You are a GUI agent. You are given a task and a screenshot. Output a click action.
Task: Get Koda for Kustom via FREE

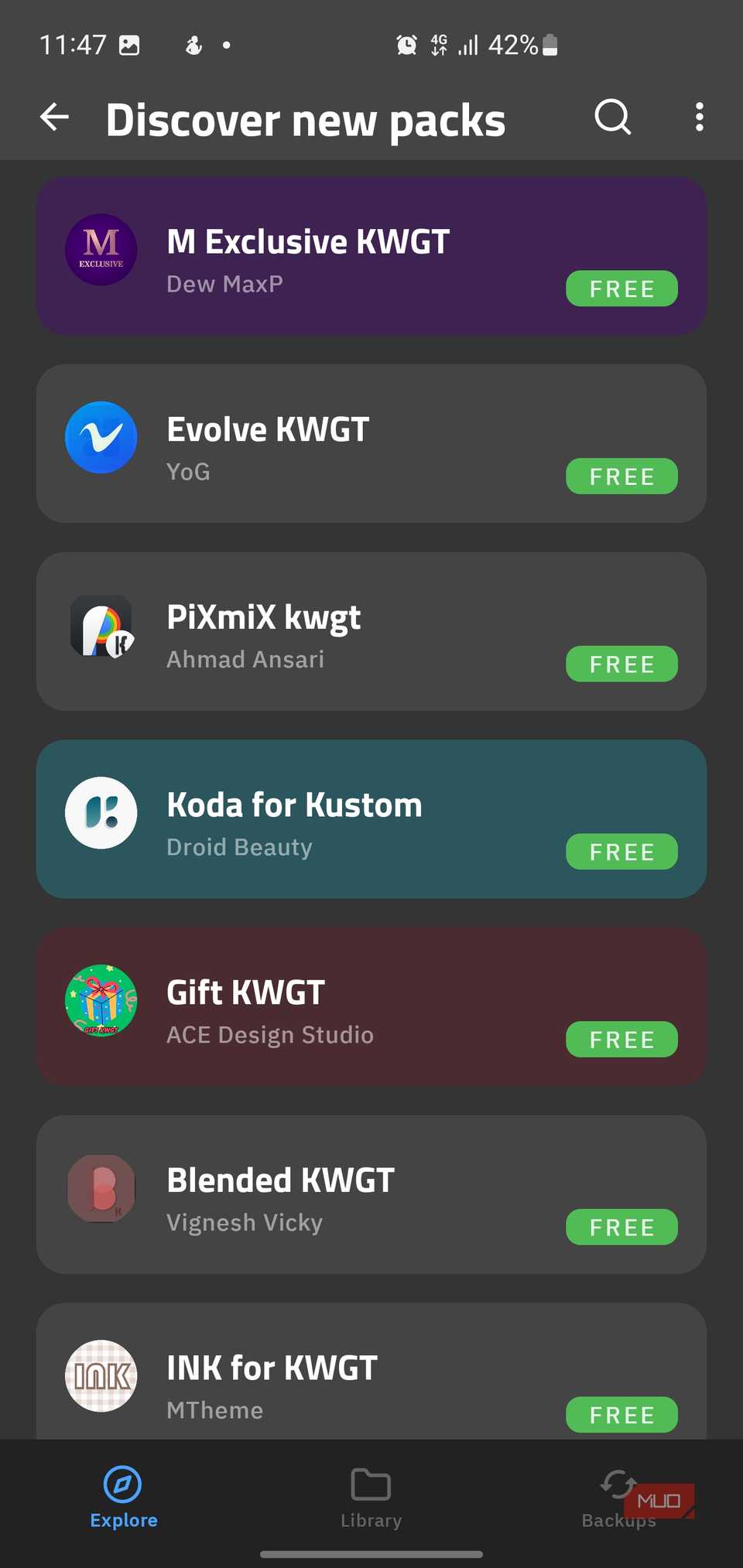click(621, 852)
